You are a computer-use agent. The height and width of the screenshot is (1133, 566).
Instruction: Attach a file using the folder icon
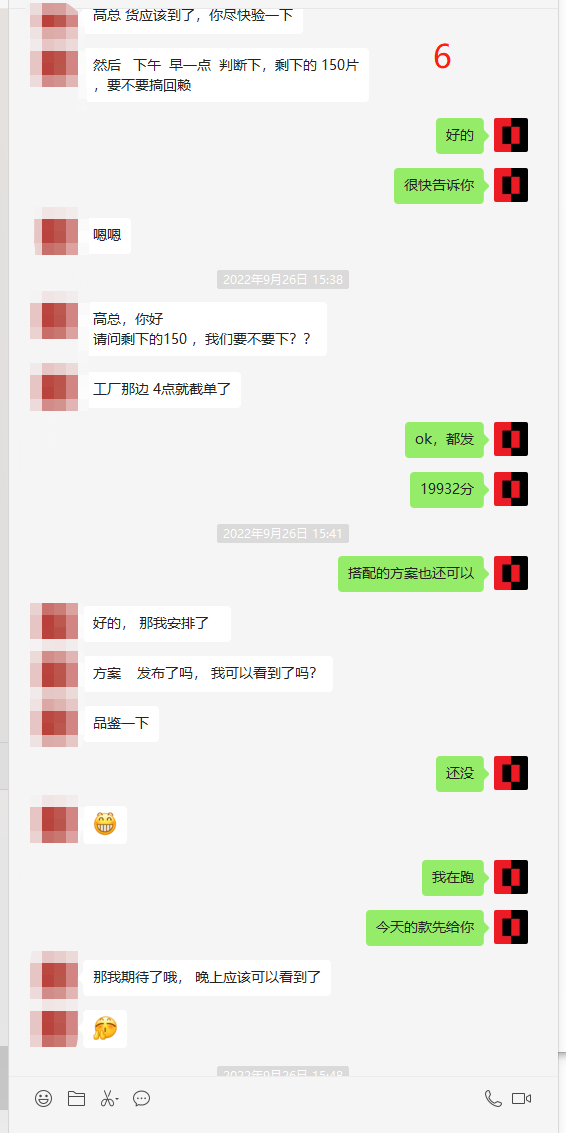[x=77, y=1098]
